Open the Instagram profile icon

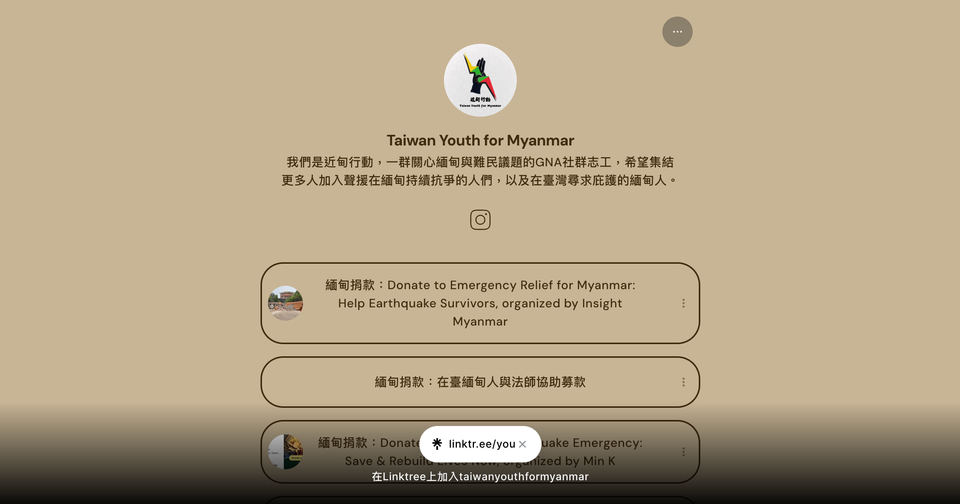point(480,220)
